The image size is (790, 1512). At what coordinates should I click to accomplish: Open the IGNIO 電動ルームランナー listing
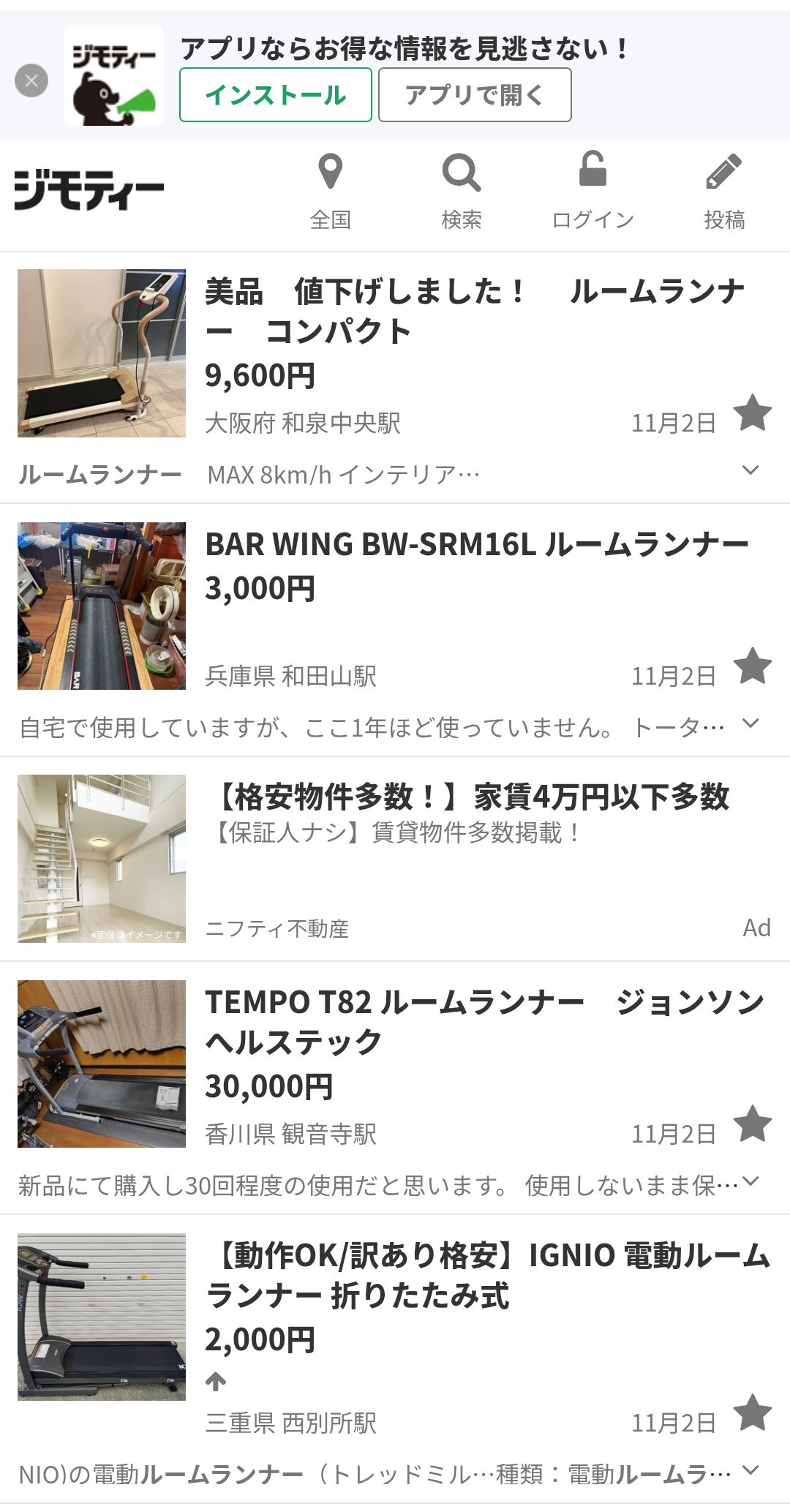[x=487, y=1275]
